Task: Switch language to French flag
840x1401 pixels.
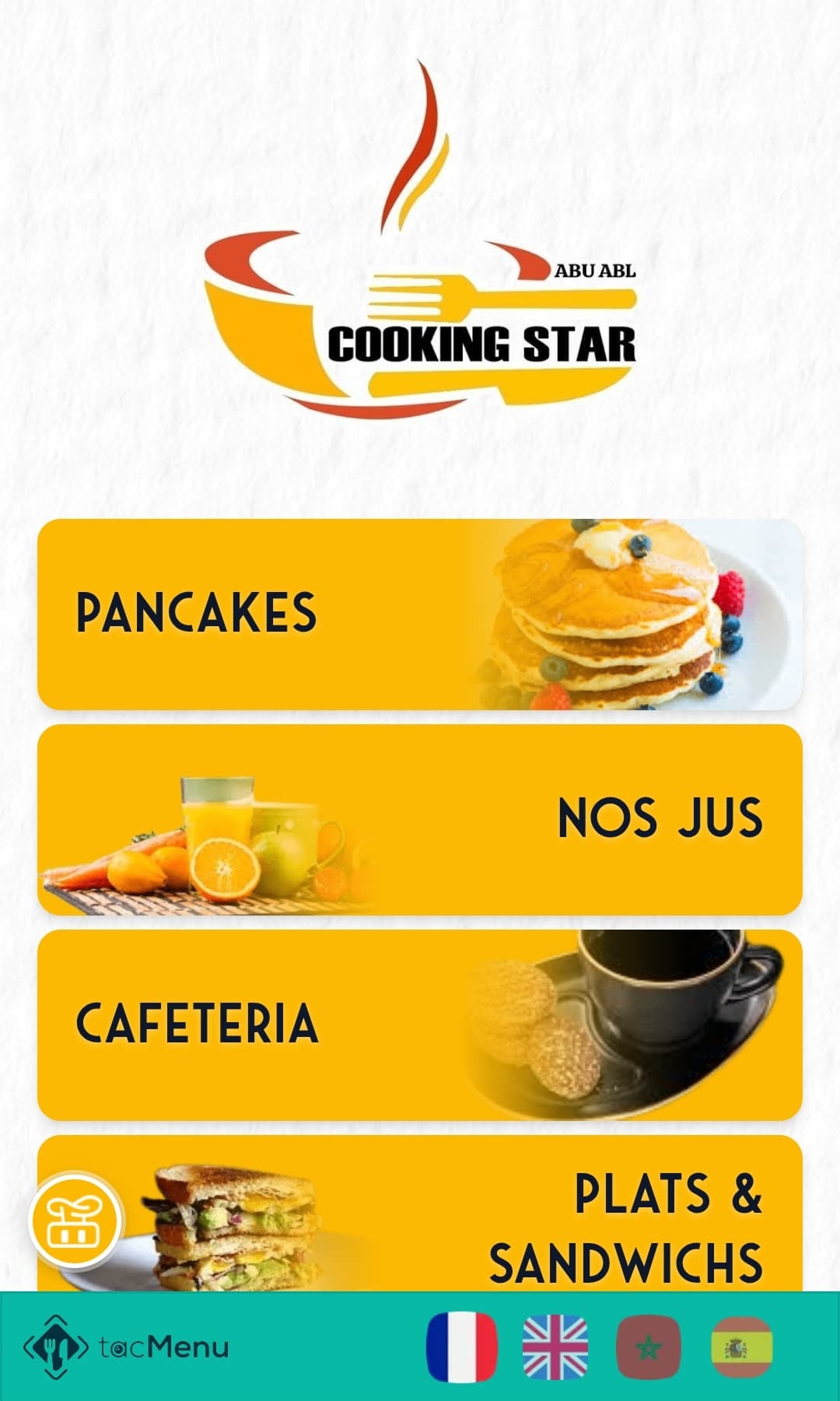Action: [461, 1347]
